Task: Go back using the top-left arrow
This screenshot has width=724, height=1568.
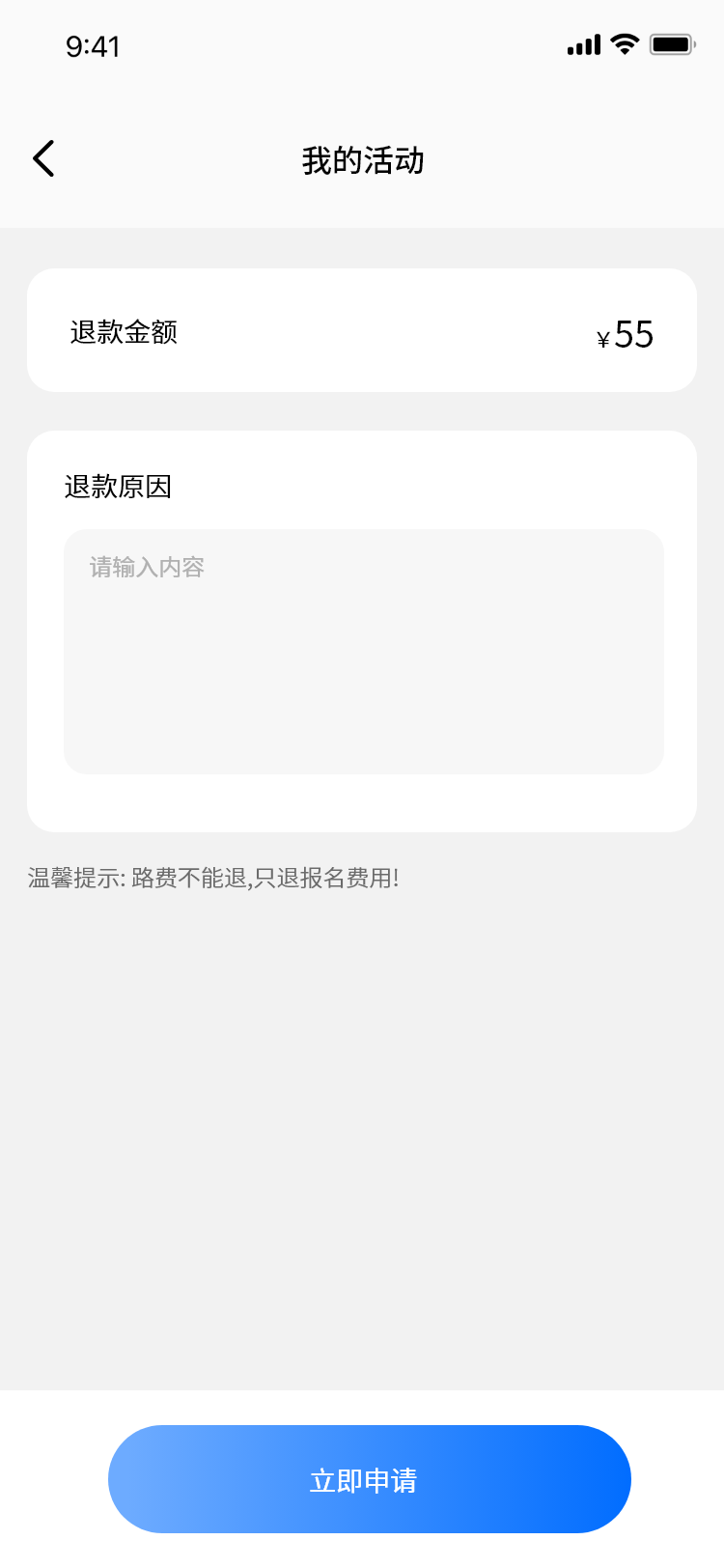Action: click(44, 159)
